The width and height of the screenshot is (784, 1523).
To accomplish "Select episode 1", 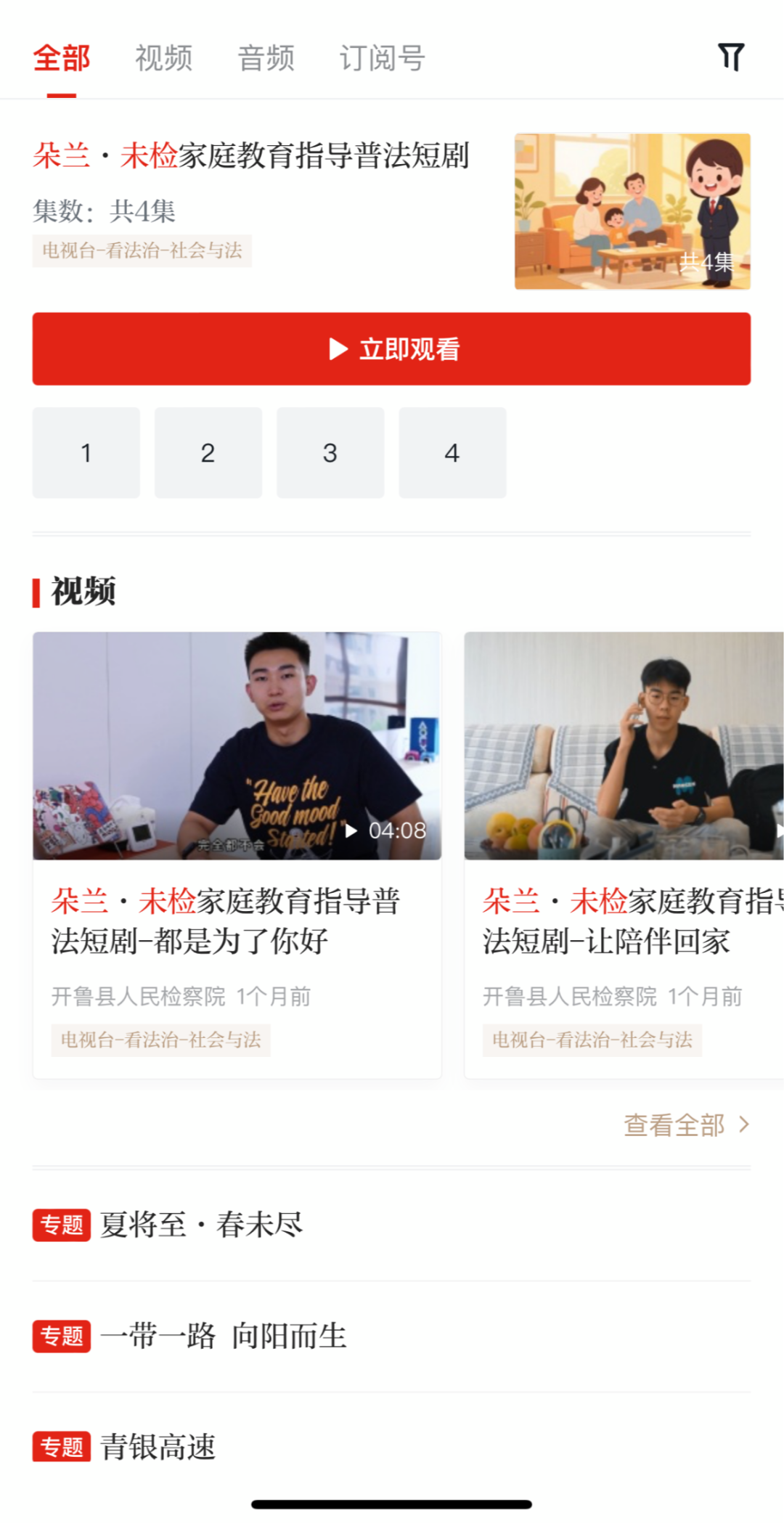I will tap(86, 453).
